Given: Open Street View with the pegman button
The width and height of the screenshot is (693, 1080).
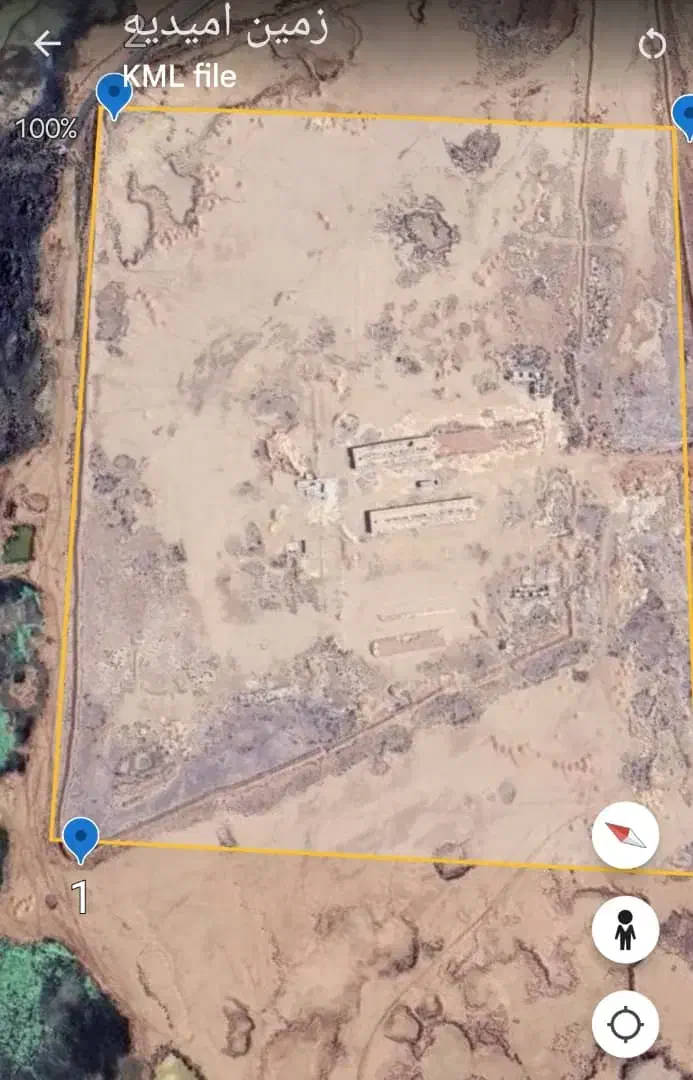Looking at the screenshot, I should (x=625, y=930).
